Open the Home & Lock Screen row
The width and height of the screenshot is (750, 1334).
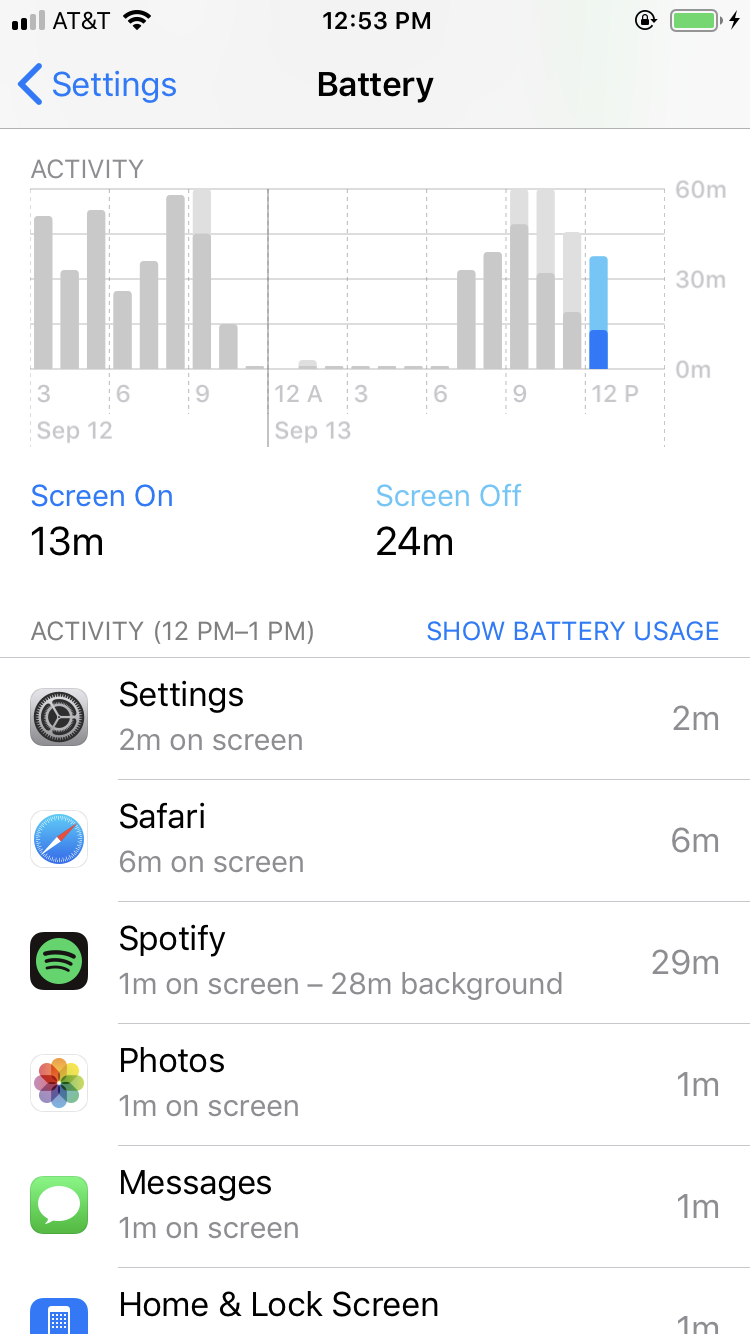click(375, 1301)
